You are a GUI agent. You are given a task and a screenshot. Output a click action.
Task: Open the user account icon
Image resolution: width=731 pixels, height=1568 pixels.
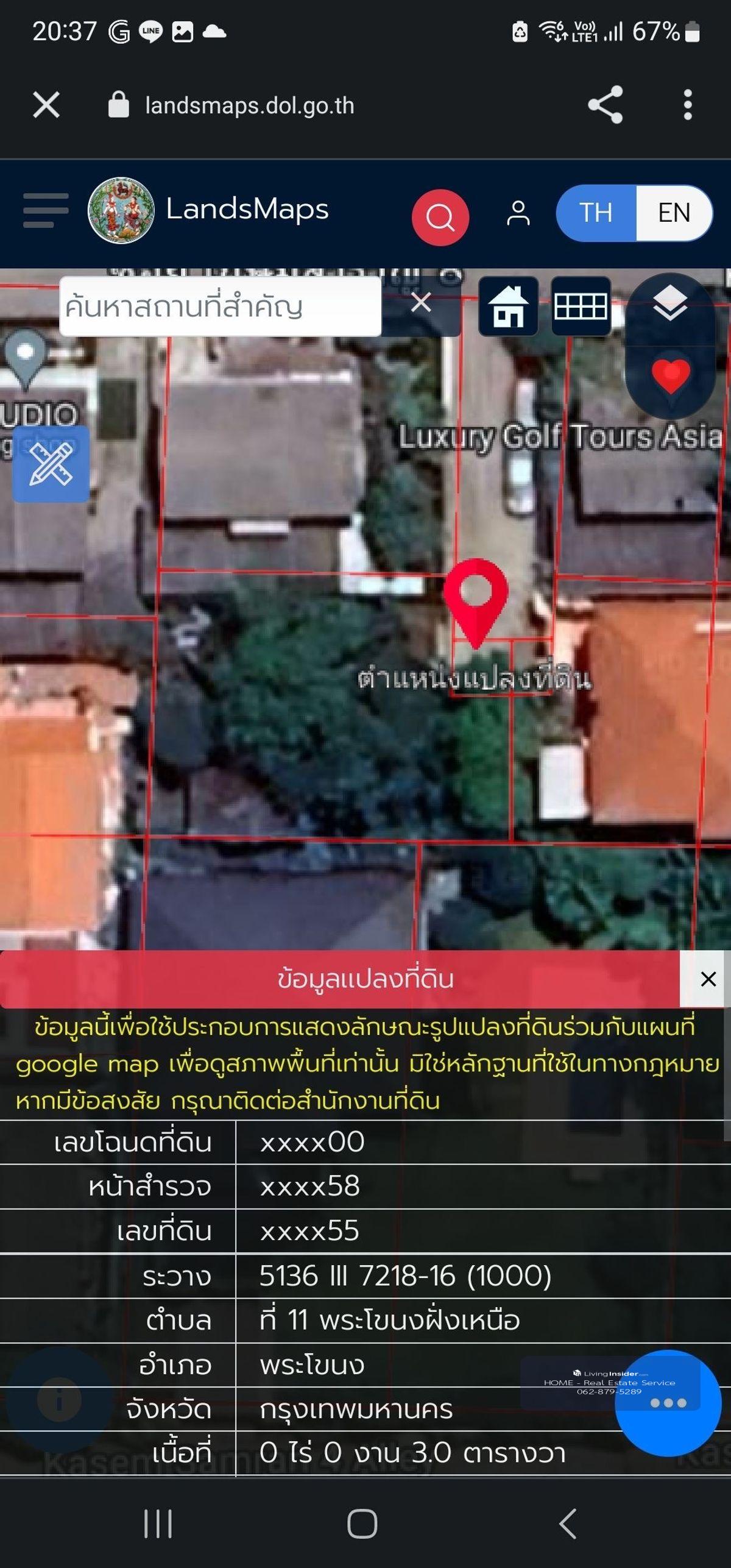point(518,213)
